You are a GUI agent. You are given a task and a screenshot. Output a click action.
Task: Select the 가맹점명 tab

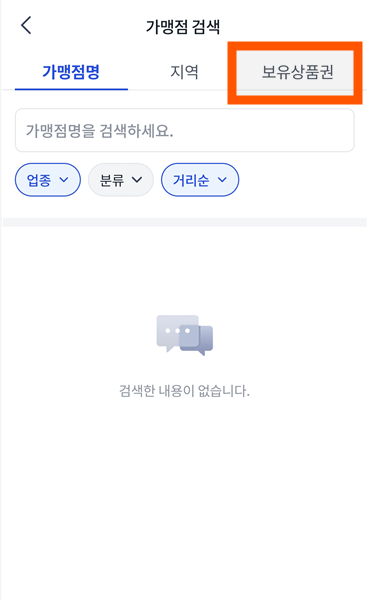(71, 72)
